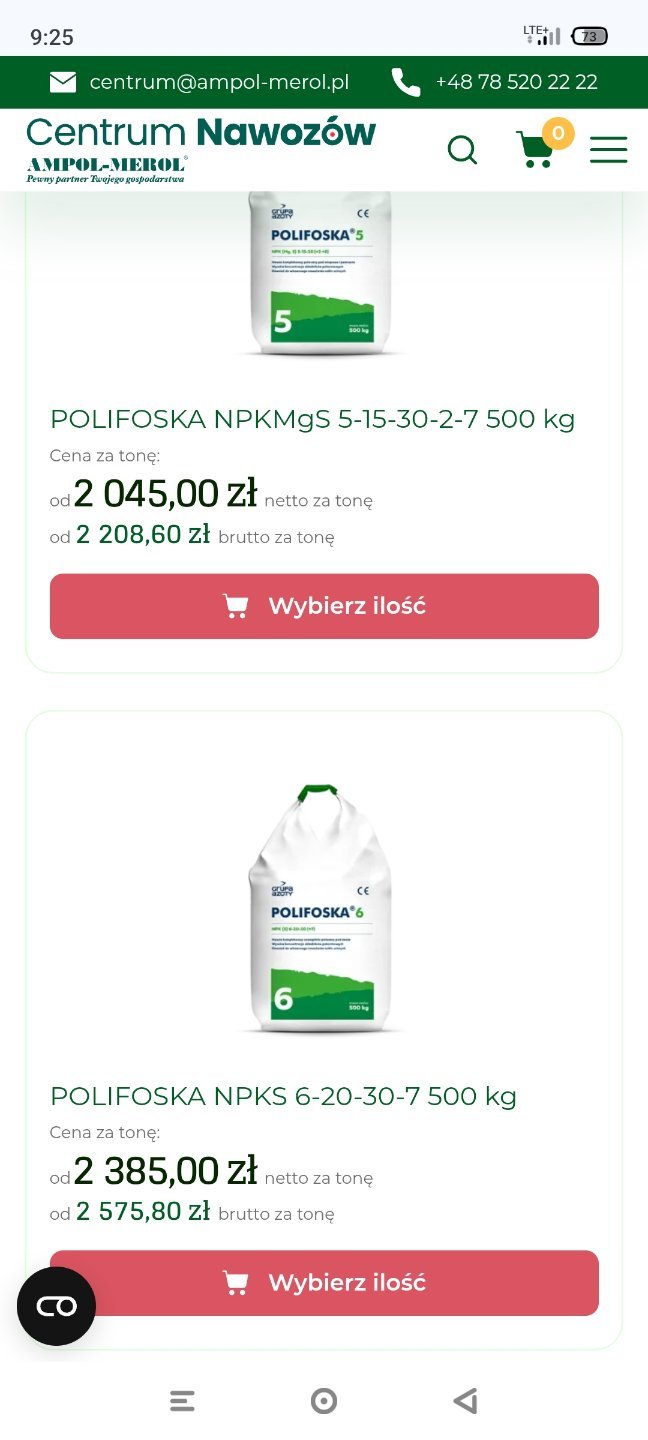Screen dimensions: 648x1440
Task: Call the +48 78 520 22 22 number
Action: coord(516,82)
